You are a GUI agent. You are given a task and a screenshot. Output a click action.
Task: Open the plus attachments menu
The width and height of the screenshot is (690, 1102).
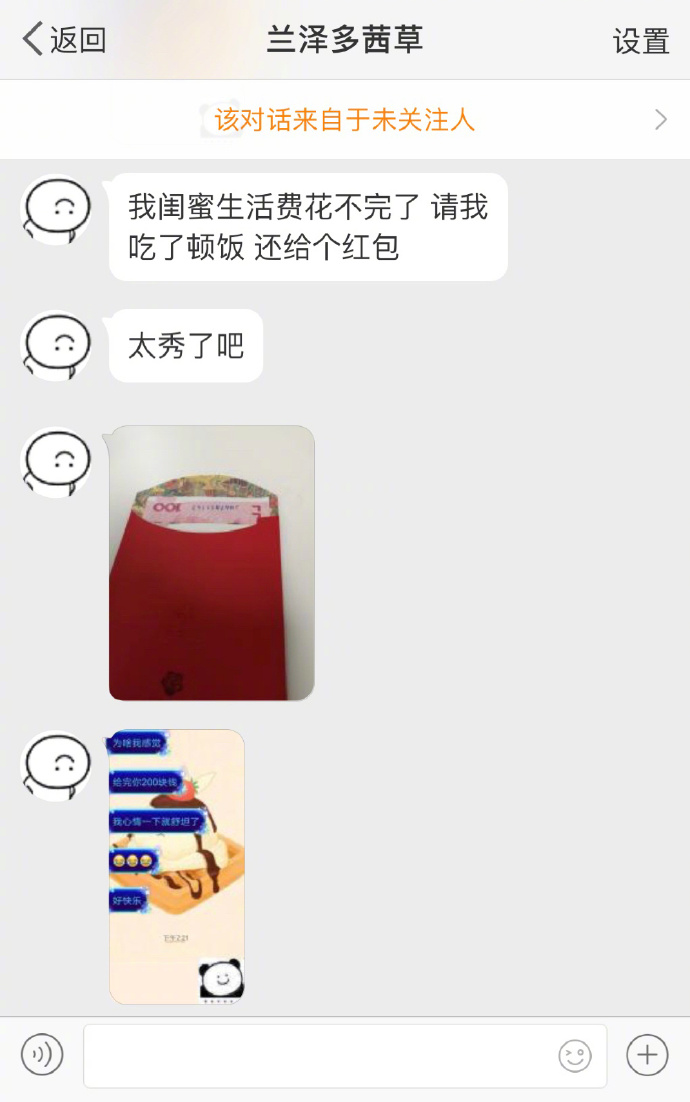coord(646,1055)
